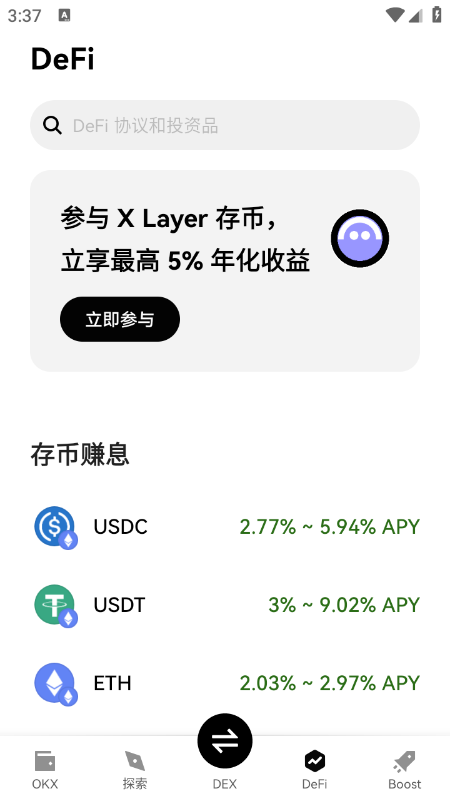
Task: Switch to the OKX tab
Action: pyautogui.click(x=45, y=769)
